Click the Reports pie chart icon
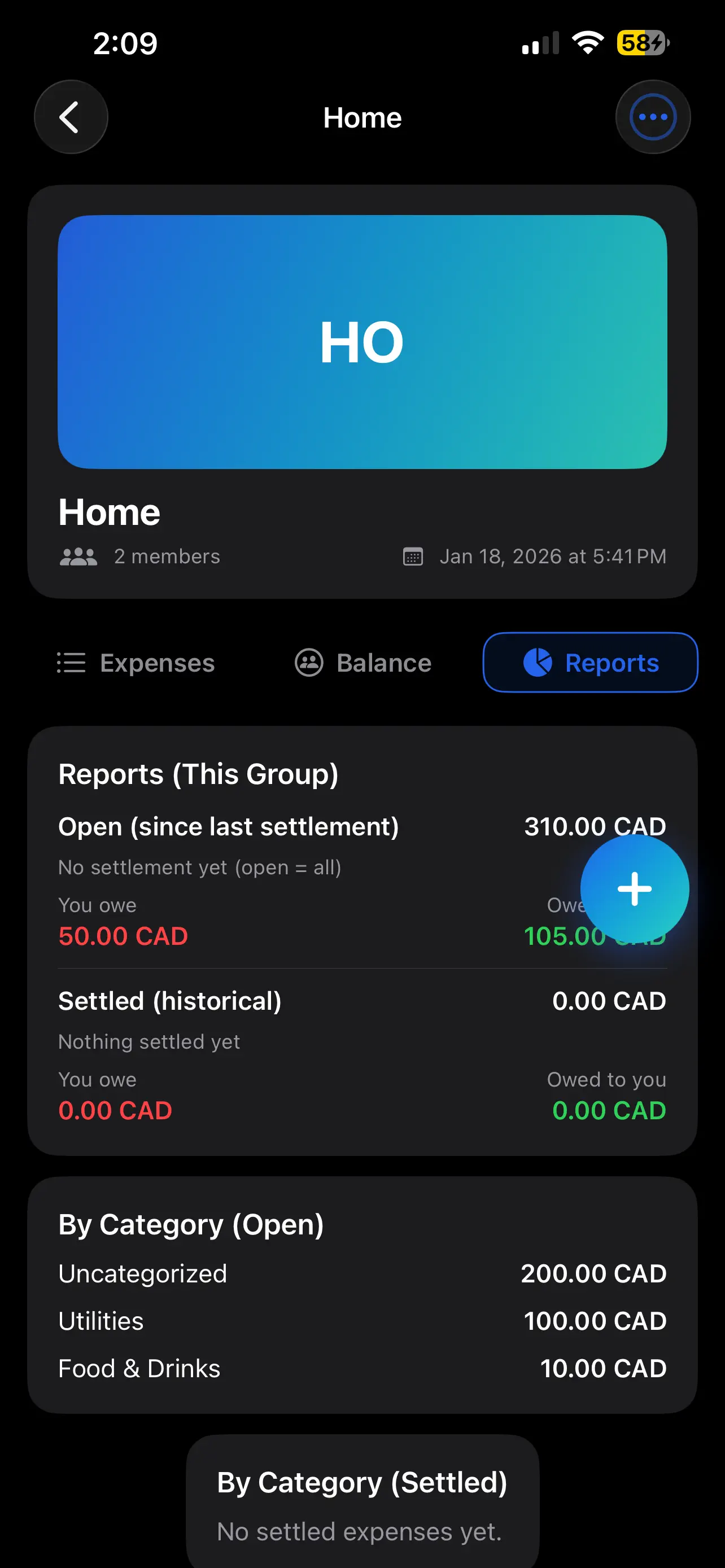 point(538,662)
